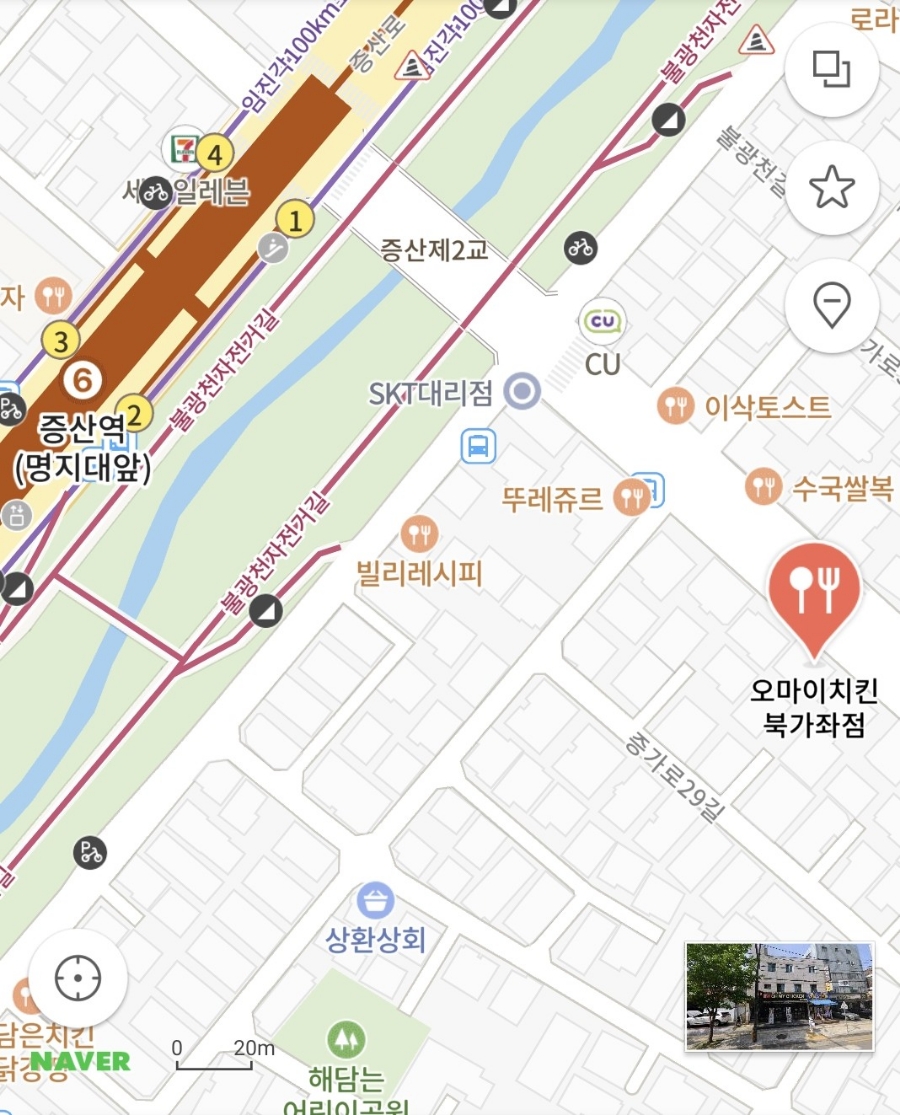Image resolution: width=900 pixels, height=1115 pixels.
Task: Open the 상환상회 shop marker
Action: click(375, 900)
